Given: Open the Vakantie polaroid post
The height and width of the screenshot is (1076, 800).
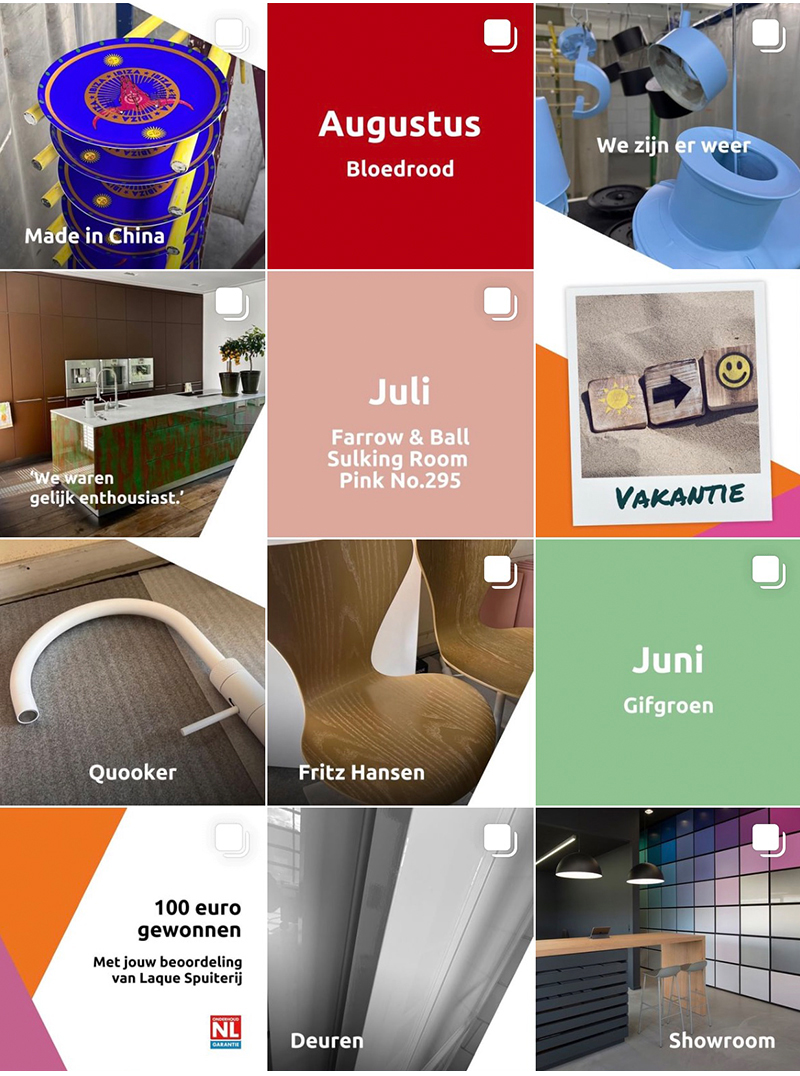Looking at the screenshot, I should pyautogui.click(x=668, y=404).
